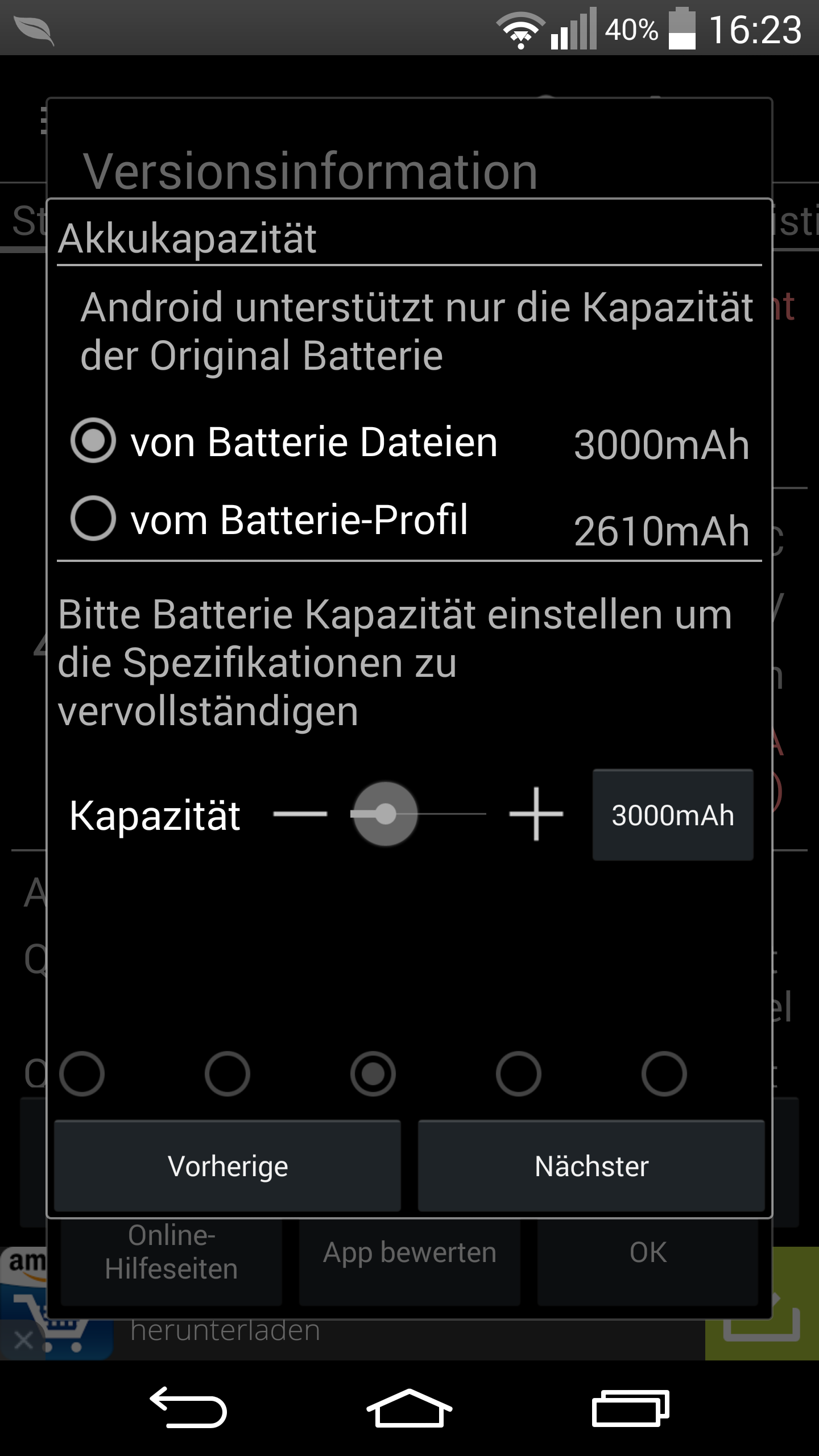819x1456 pixels.
Task: Go back with the Vorherige button
Action: 227,1166
